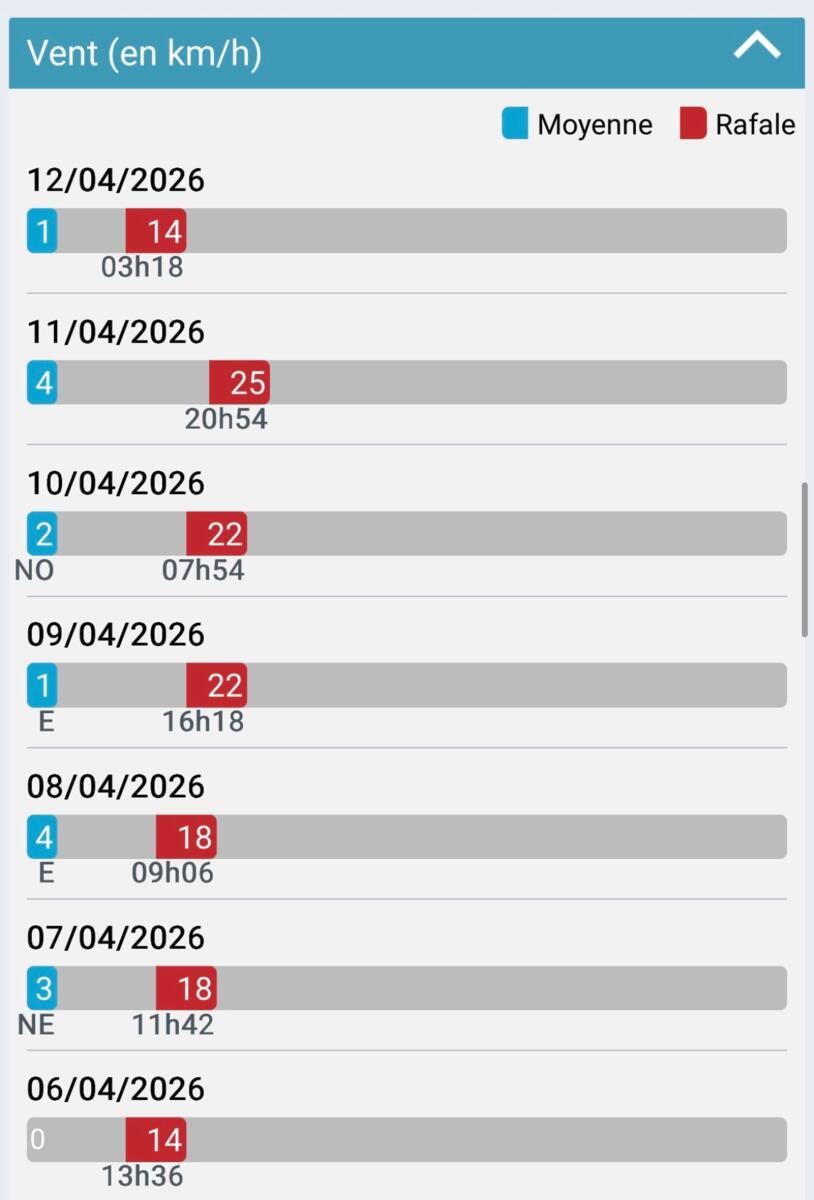Collapse the Vent (en km/h) section
Viewport: 814px width, 1200px height.
(756, 47)
